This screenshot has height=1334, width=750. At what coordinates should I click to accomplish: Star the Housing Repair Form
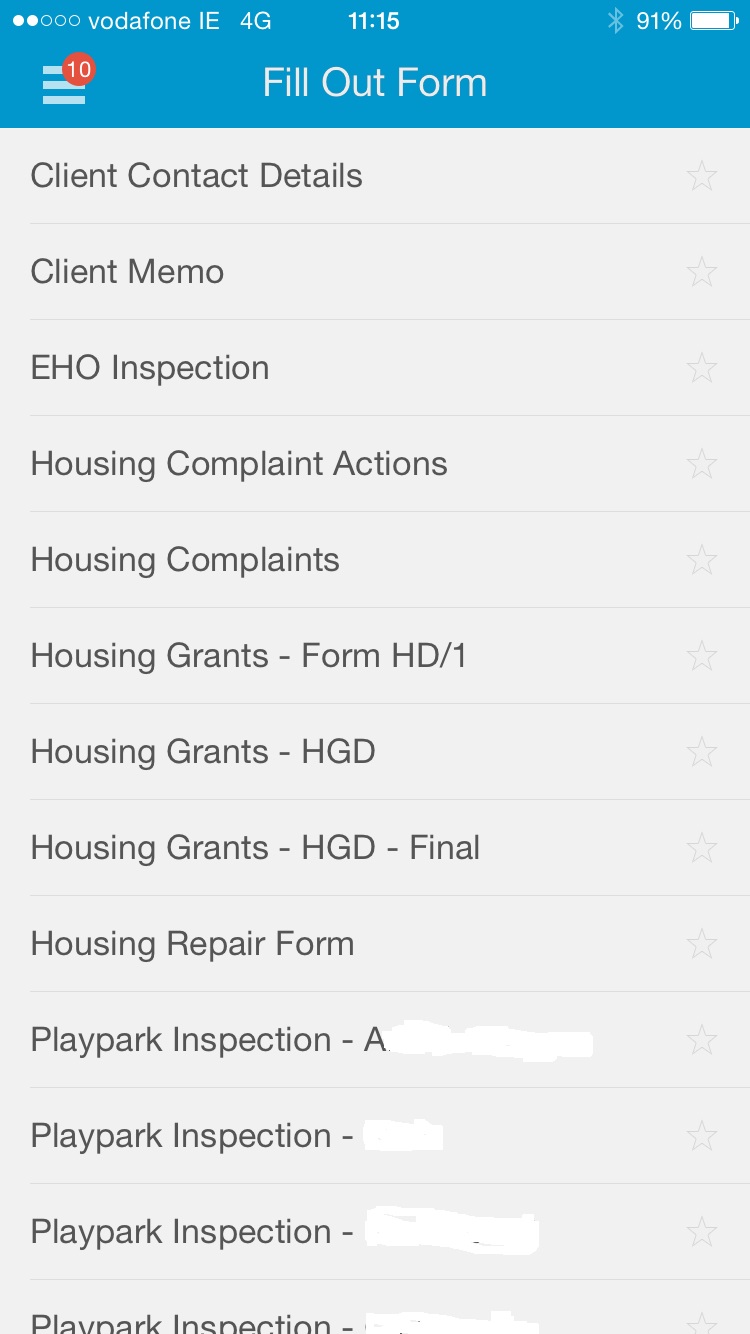(702, 944)
